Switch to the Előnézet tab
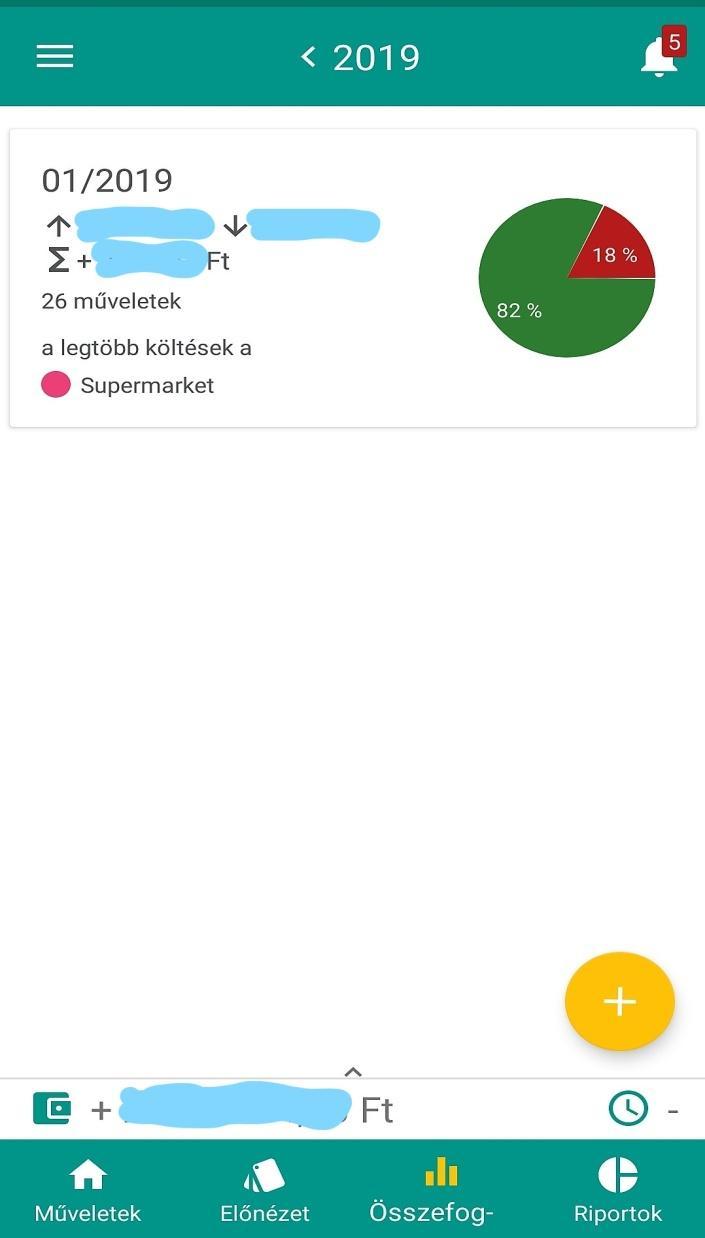This screenshot has width=705, height=1238. coord(265,1190)
